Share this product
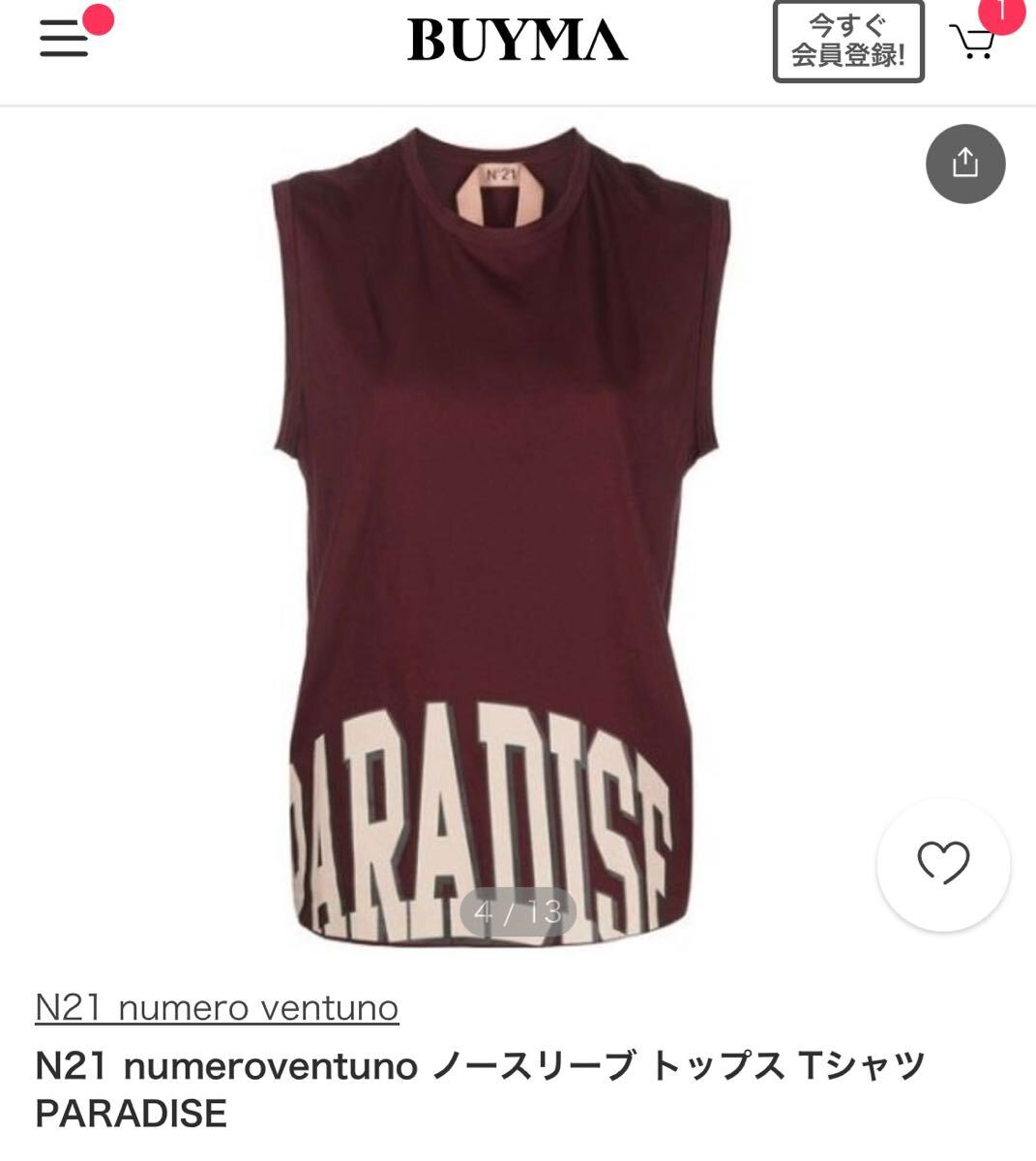 964,164
